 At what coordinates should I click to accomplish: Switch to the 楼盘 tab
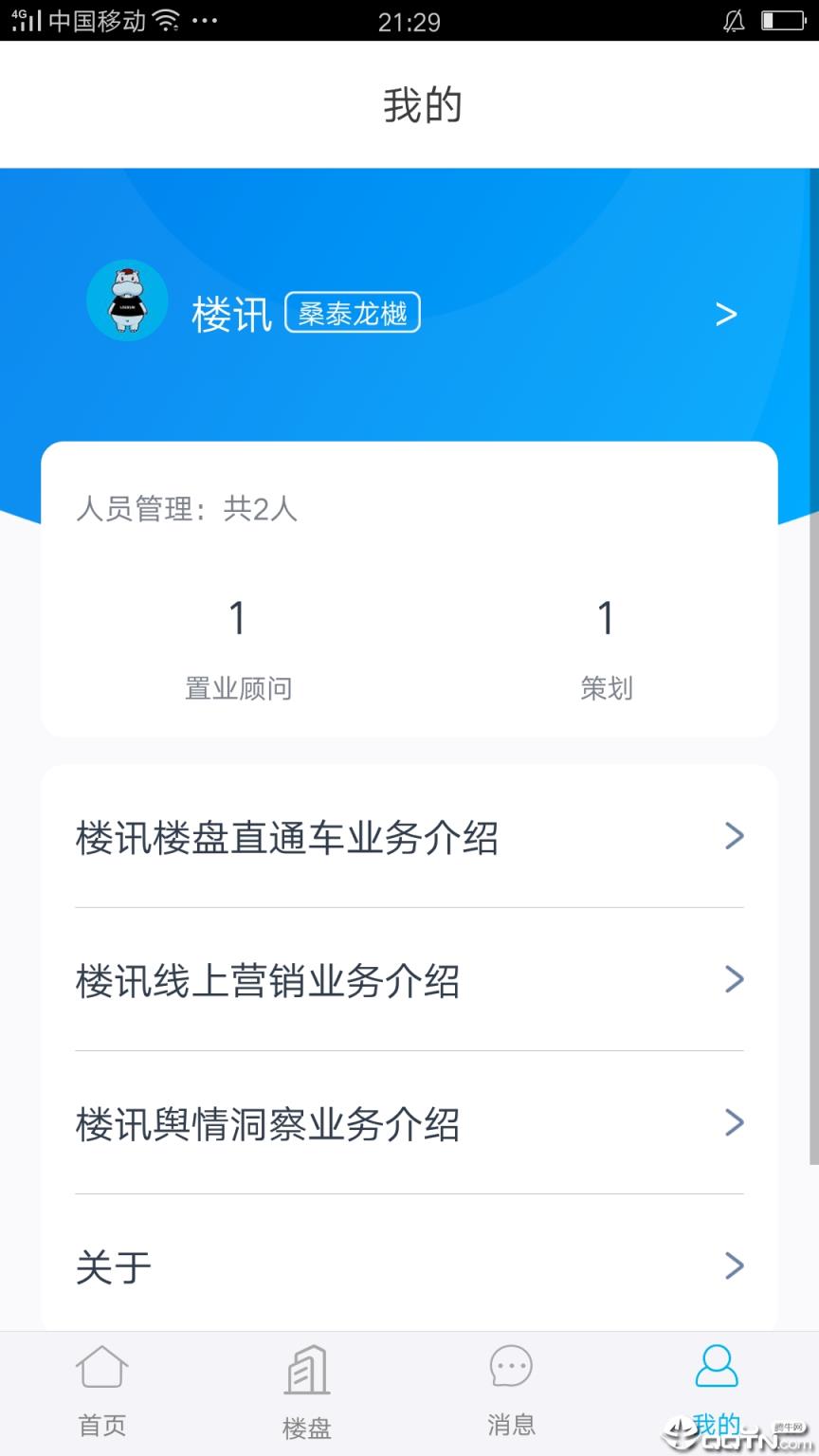coord(305,1387)
